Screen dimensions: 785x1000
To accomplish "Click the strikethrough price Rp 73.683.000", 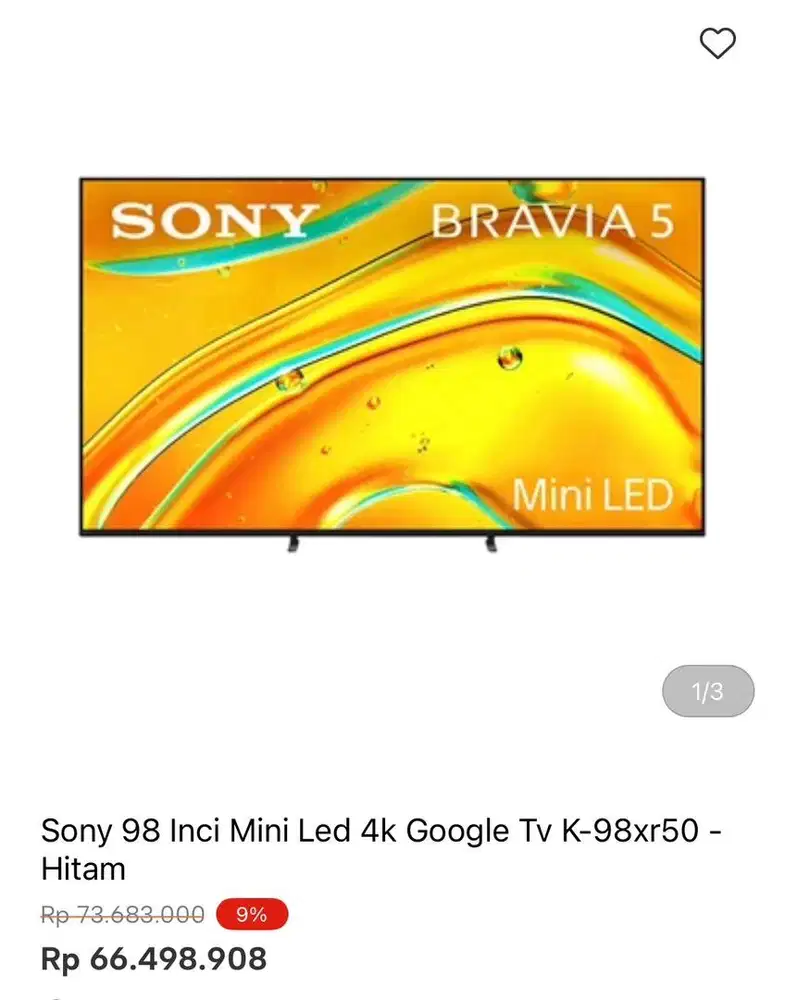I will tap(120, 912).
